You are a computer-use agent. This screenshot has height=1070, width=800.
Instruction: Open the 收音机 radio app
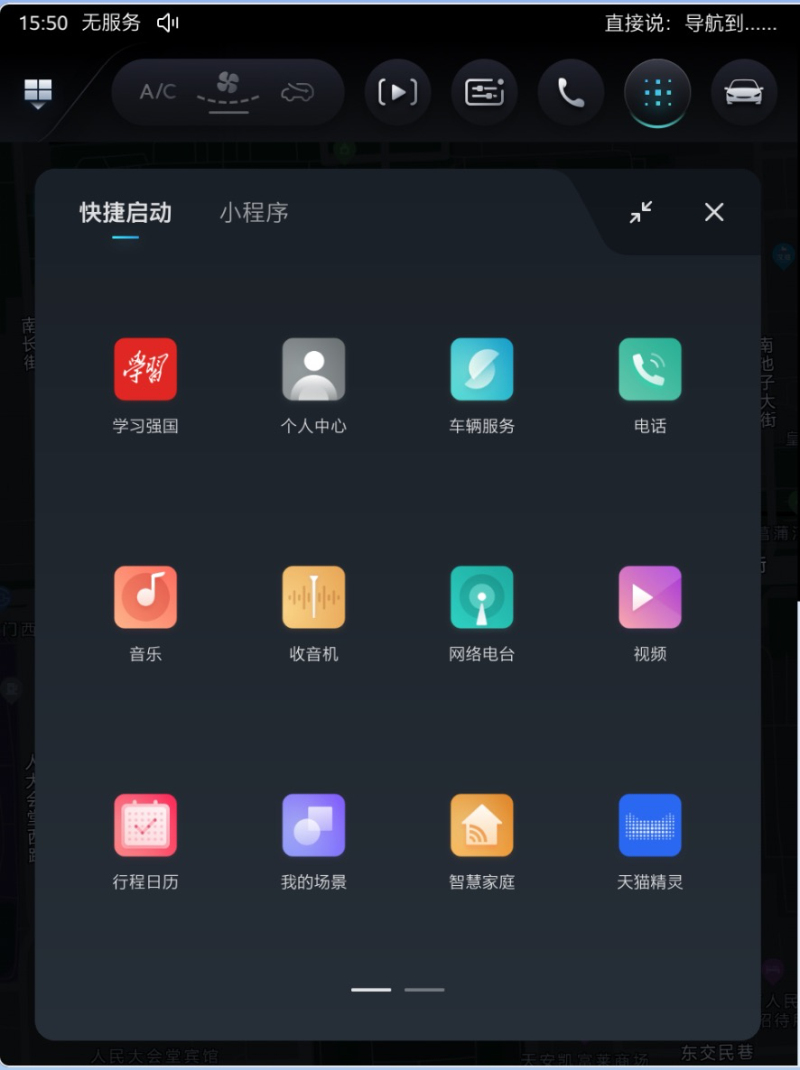click(x=314, y=597)
